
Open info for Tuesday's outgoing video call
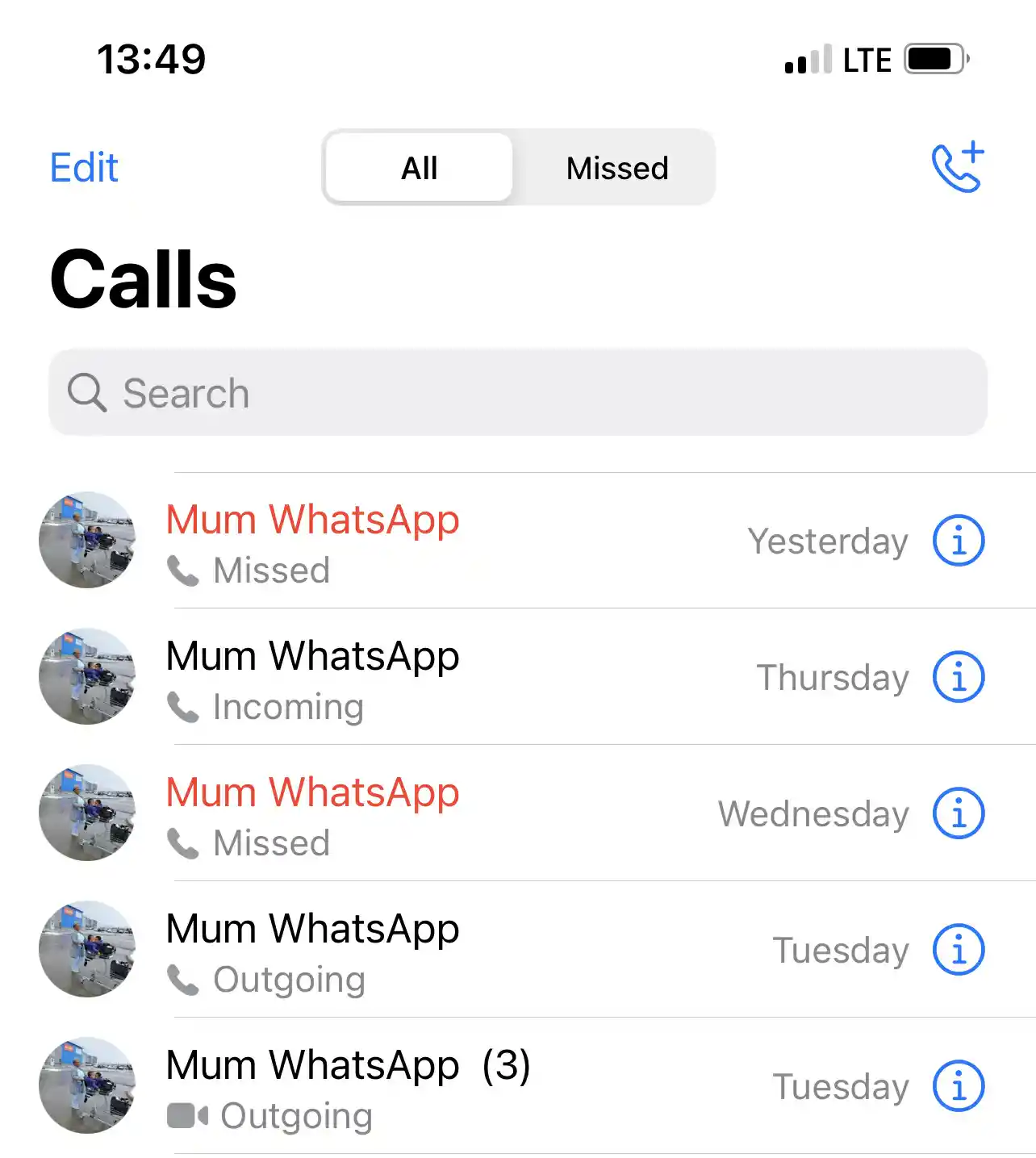coord(959,1086)
